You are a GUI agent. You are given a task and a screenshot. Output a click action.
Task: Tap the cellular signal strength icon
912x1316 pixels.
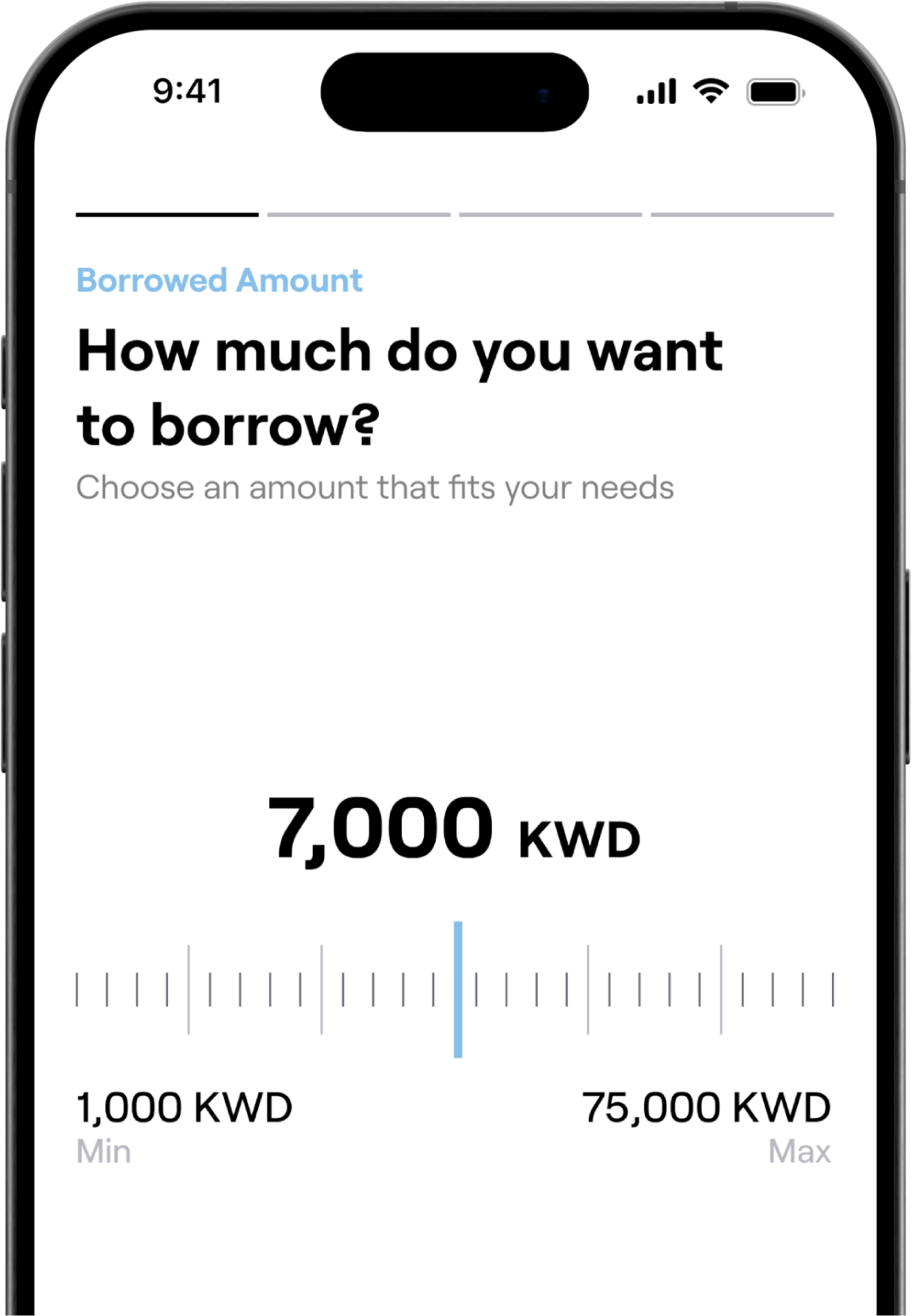pyautogui.click(x=657, y=91)
